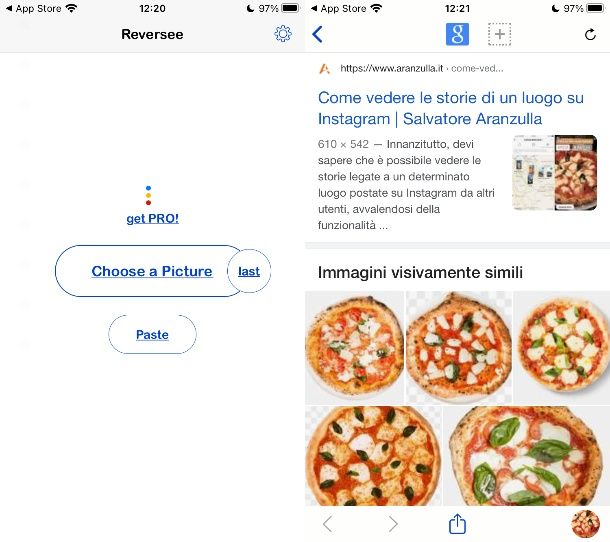
Task: Tap Choose a Picture button
Action: point(151,271)
